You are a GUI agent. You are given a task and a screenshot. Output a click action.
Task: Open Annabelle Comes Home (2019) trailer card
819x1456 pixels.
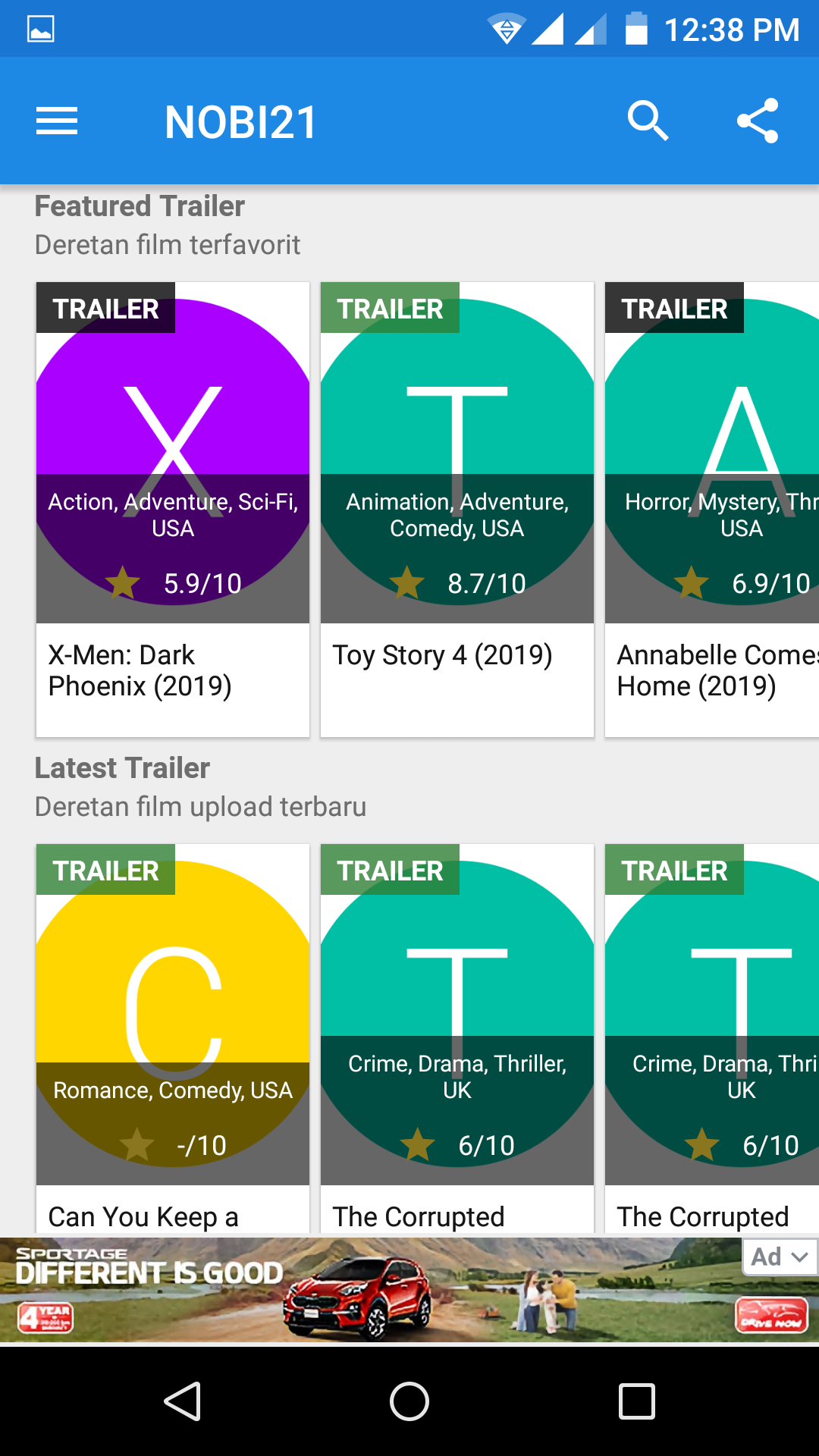point(713,508)
